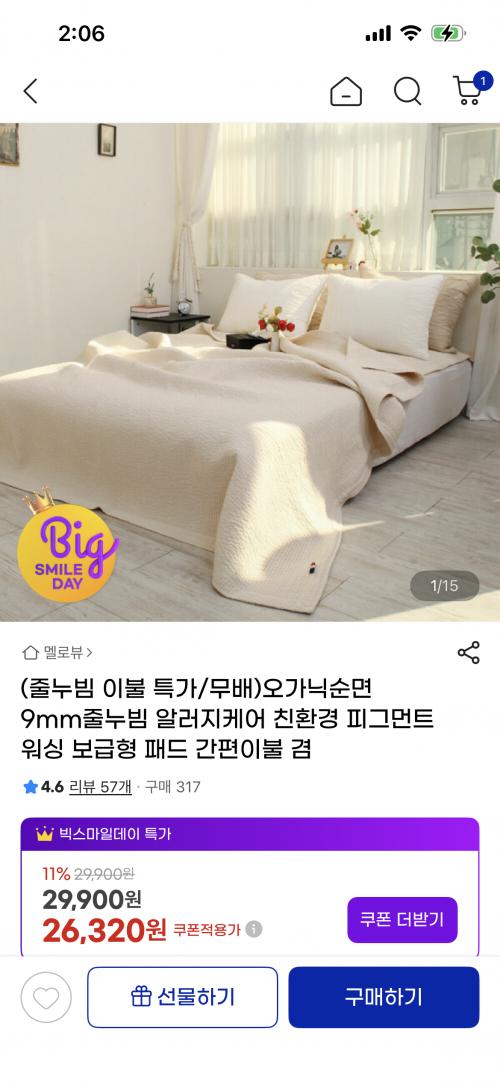
Task: Show info for 쿠폰적용가
Action: (254, 929)
